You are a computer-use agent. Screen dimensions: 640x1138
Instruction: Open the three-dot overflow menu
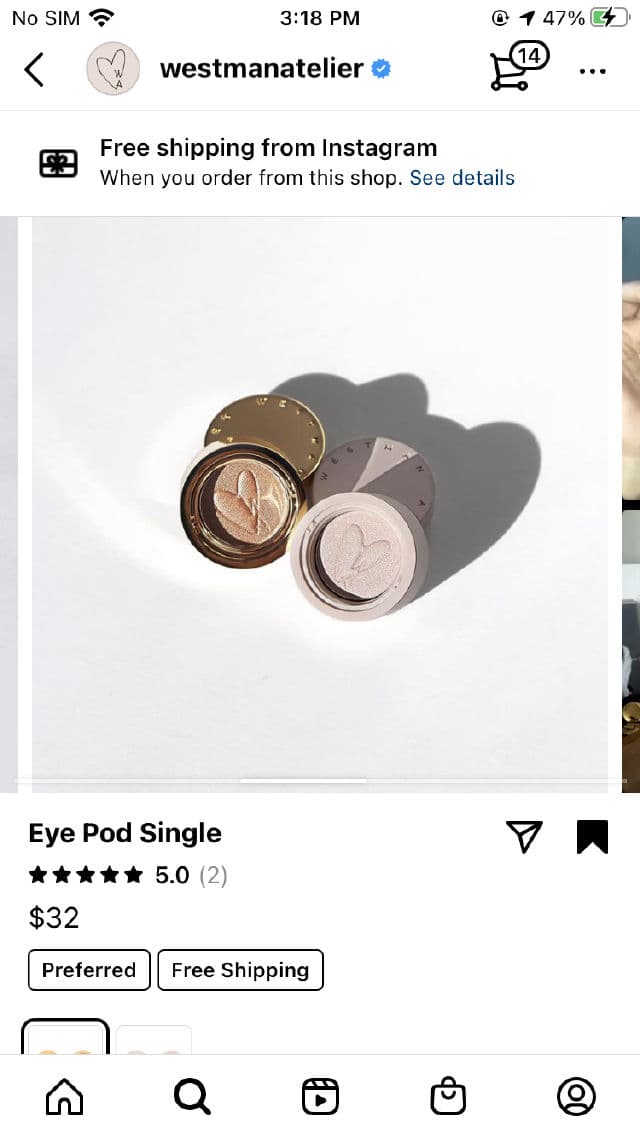click(x=592, y=71)
